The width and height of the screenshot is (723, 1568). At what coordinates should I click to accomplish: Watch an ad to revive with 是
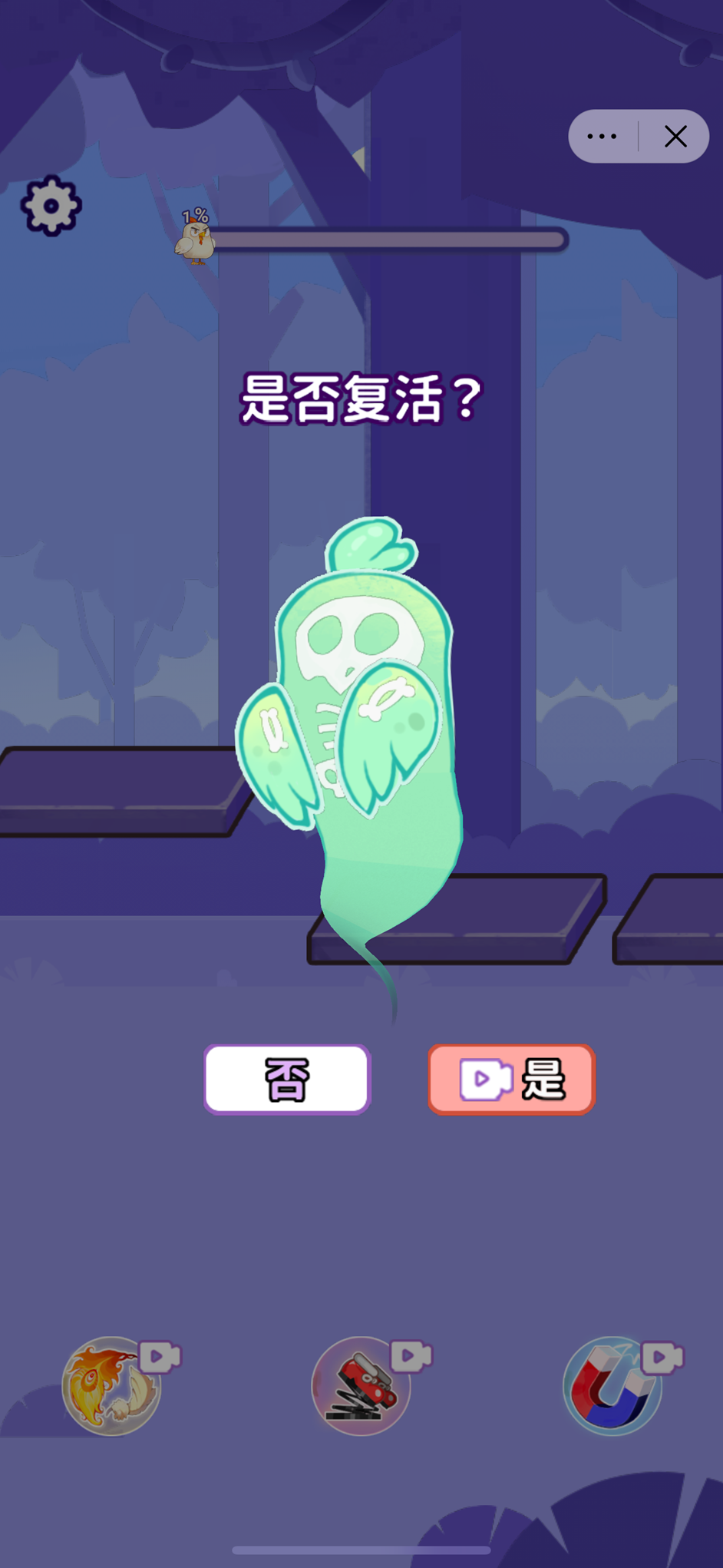coord(512,1079)
